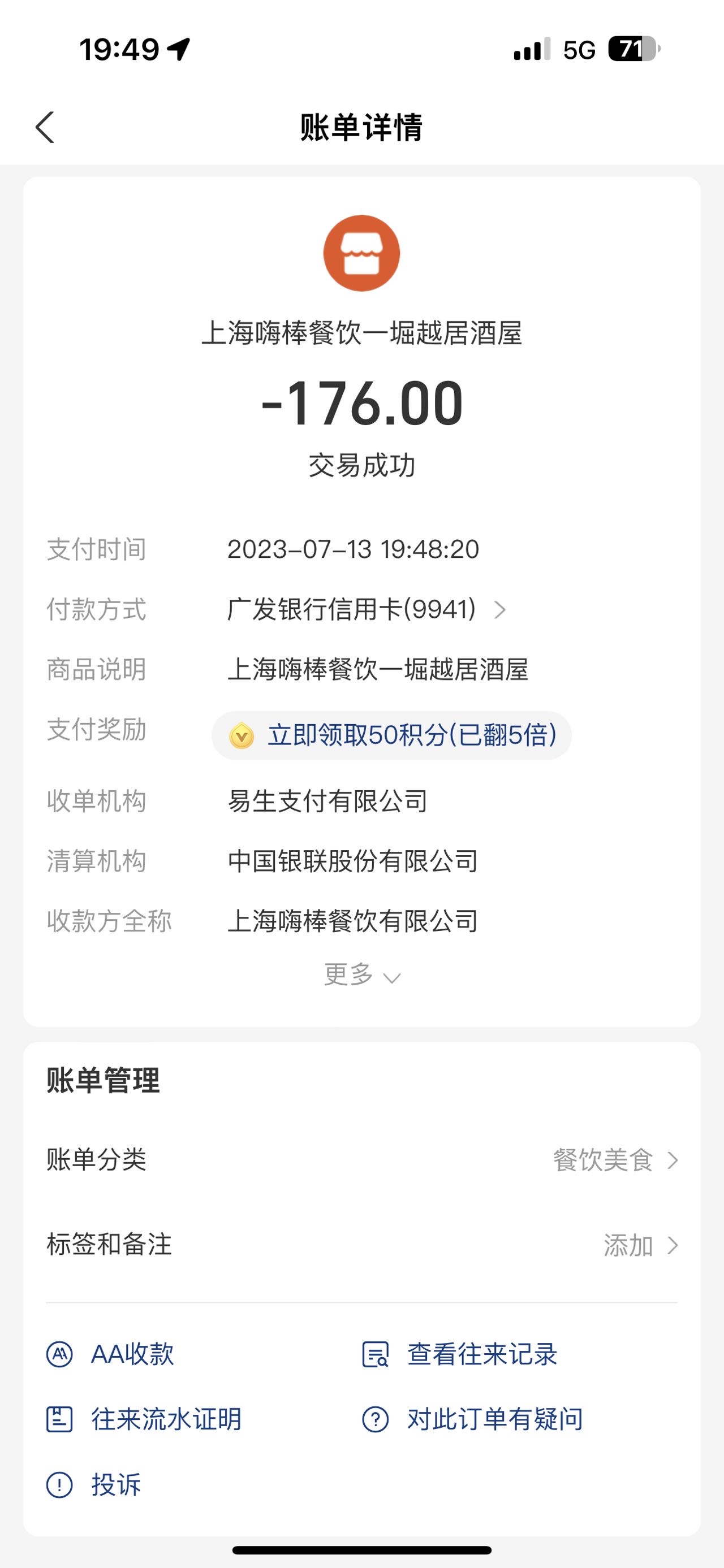The image size is (724, 1568).
Task: Open 查看往来记录
Action: [460, 1354]
